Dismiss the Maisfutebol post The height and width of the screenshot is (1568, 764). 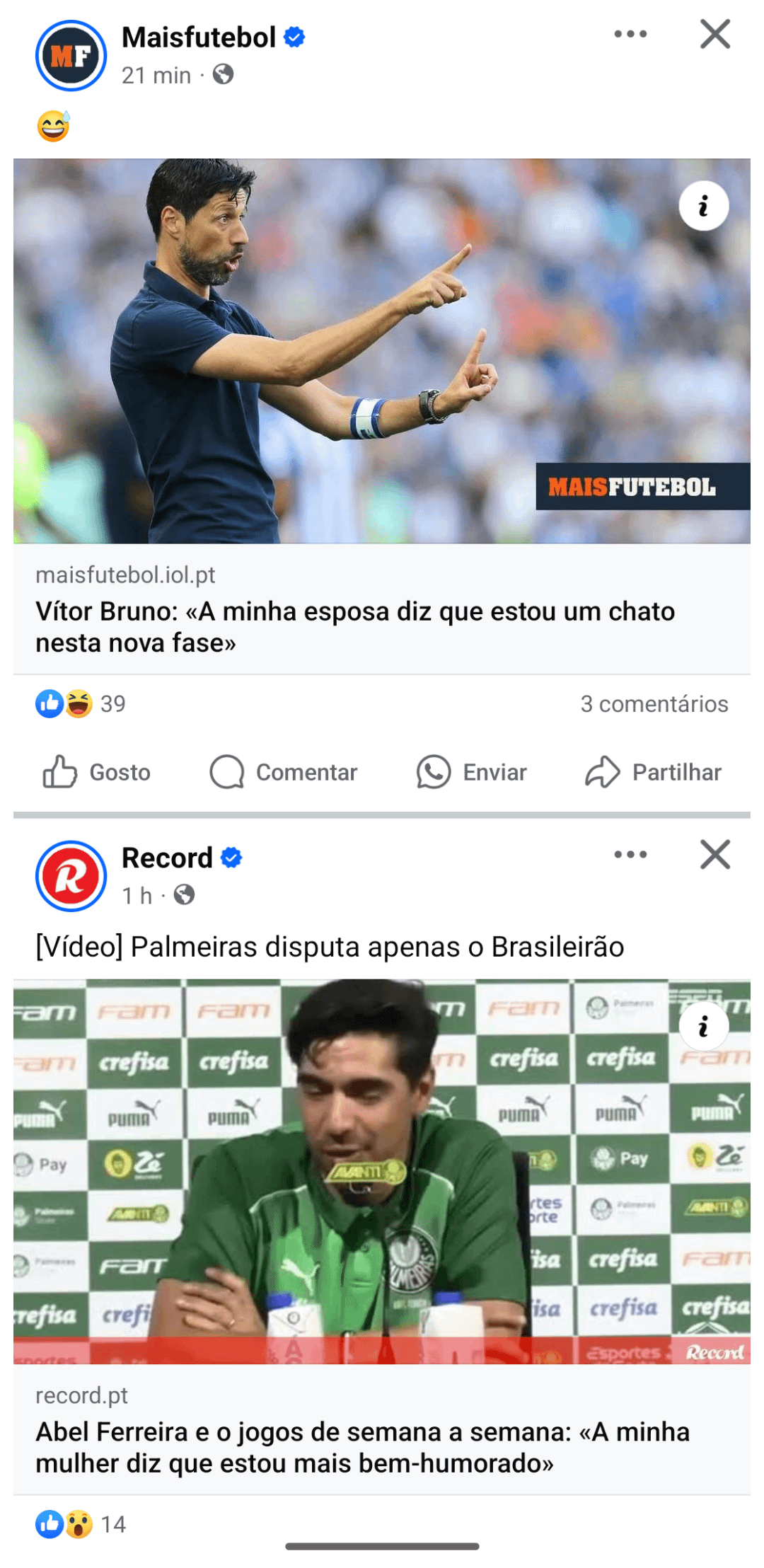click(x=714, y=34)
